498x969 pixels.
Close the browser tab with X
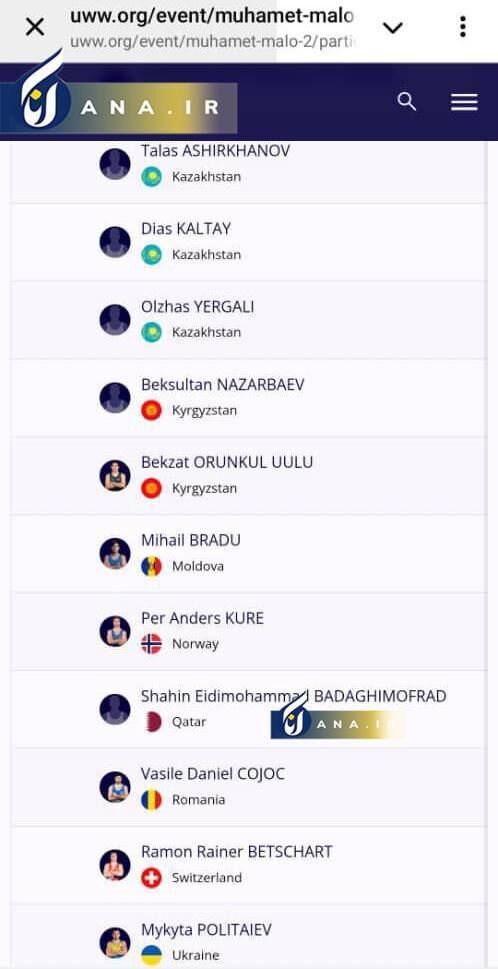[x=35, y=27]
